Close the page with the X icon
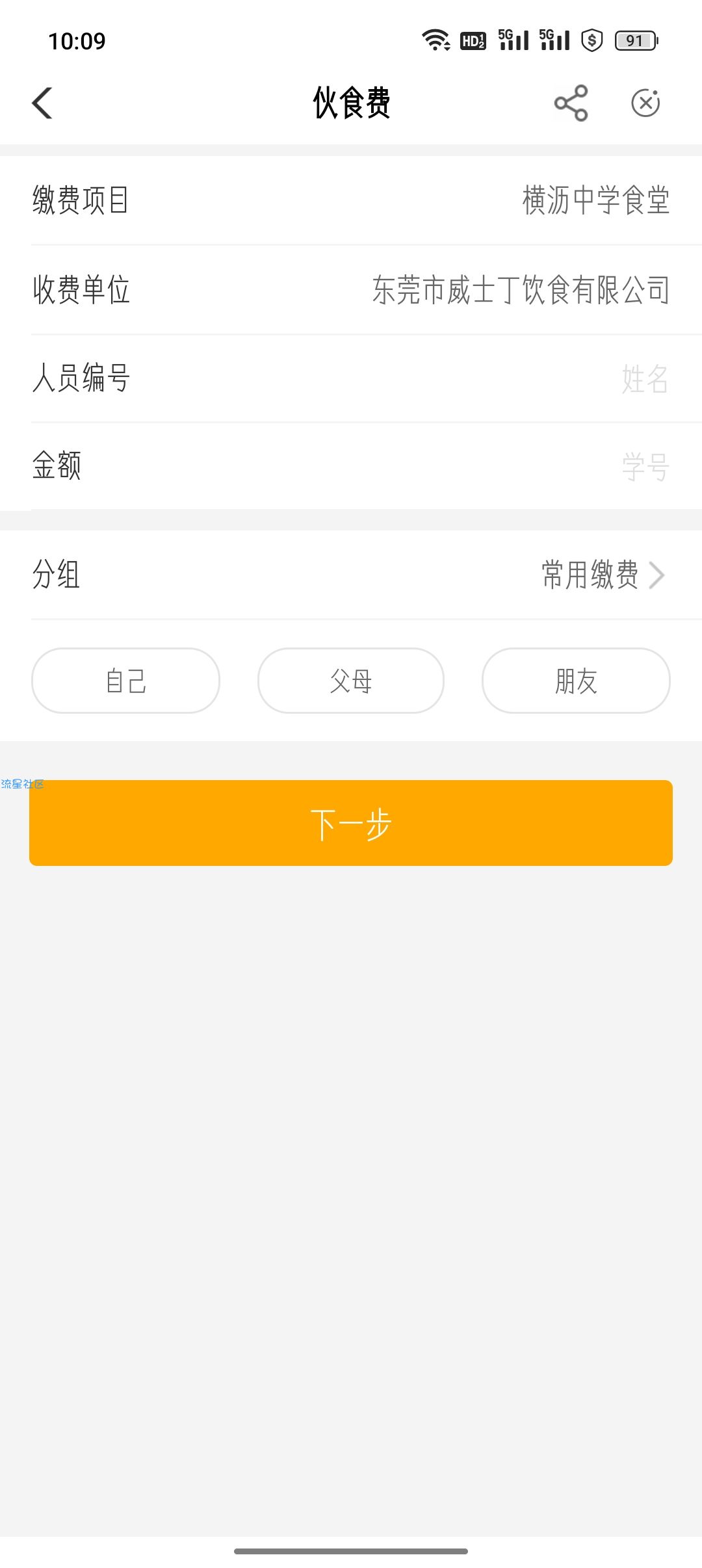This screenshot has width=702, height=1568. click(x=645, y=103)
